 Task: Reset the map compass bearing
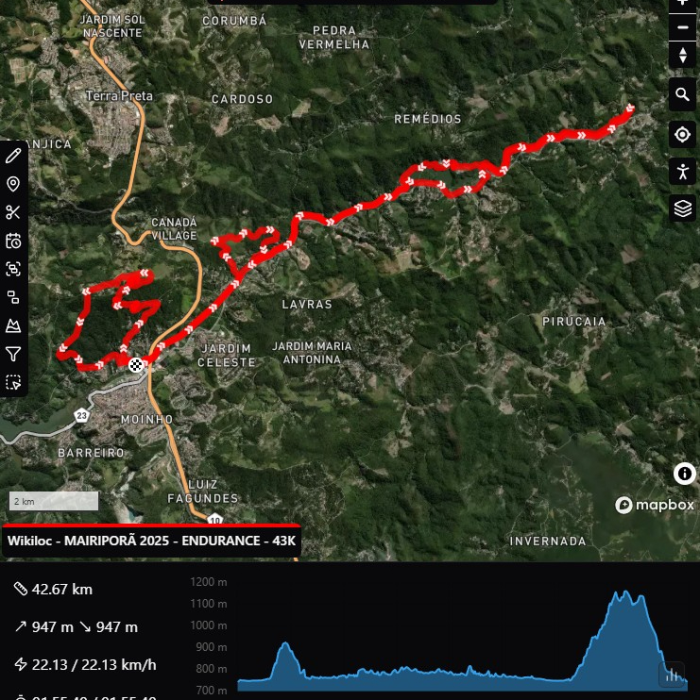pos(682,55)
